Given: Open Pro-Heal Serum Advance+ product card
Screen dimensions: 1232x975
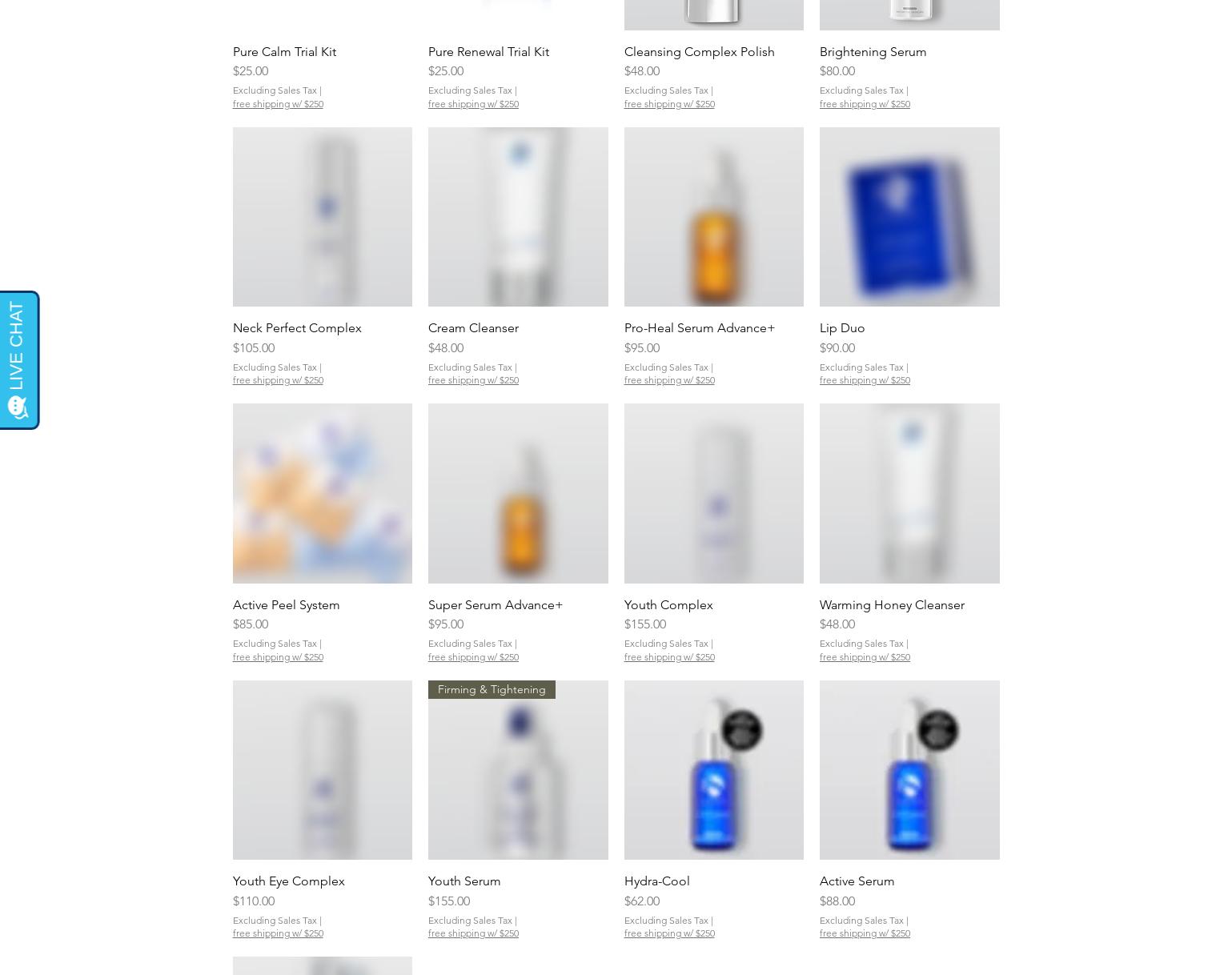Looking at the screenshot, I should [x=714, y=217].
